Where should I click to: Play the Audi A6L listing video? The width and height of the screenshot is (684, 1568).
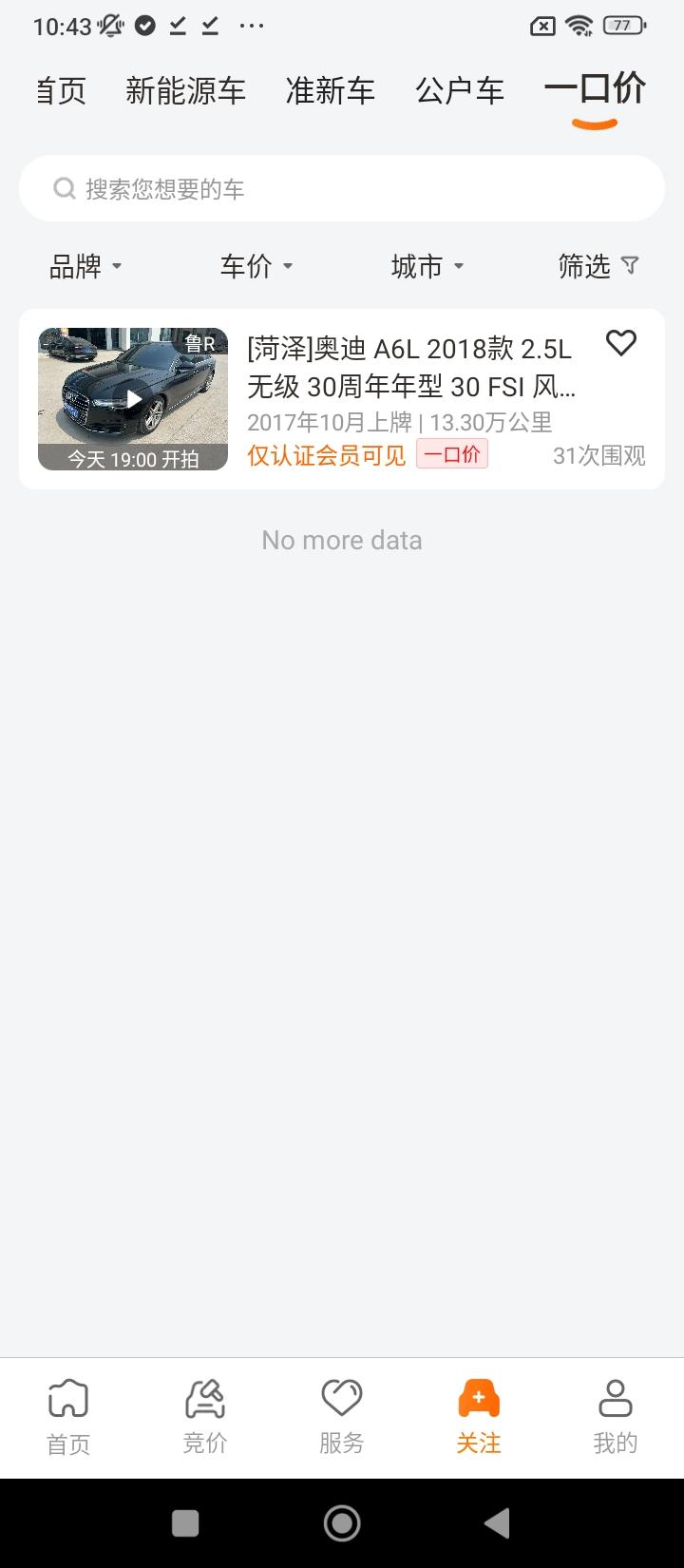pyautogui.click(x=132, y=396)
